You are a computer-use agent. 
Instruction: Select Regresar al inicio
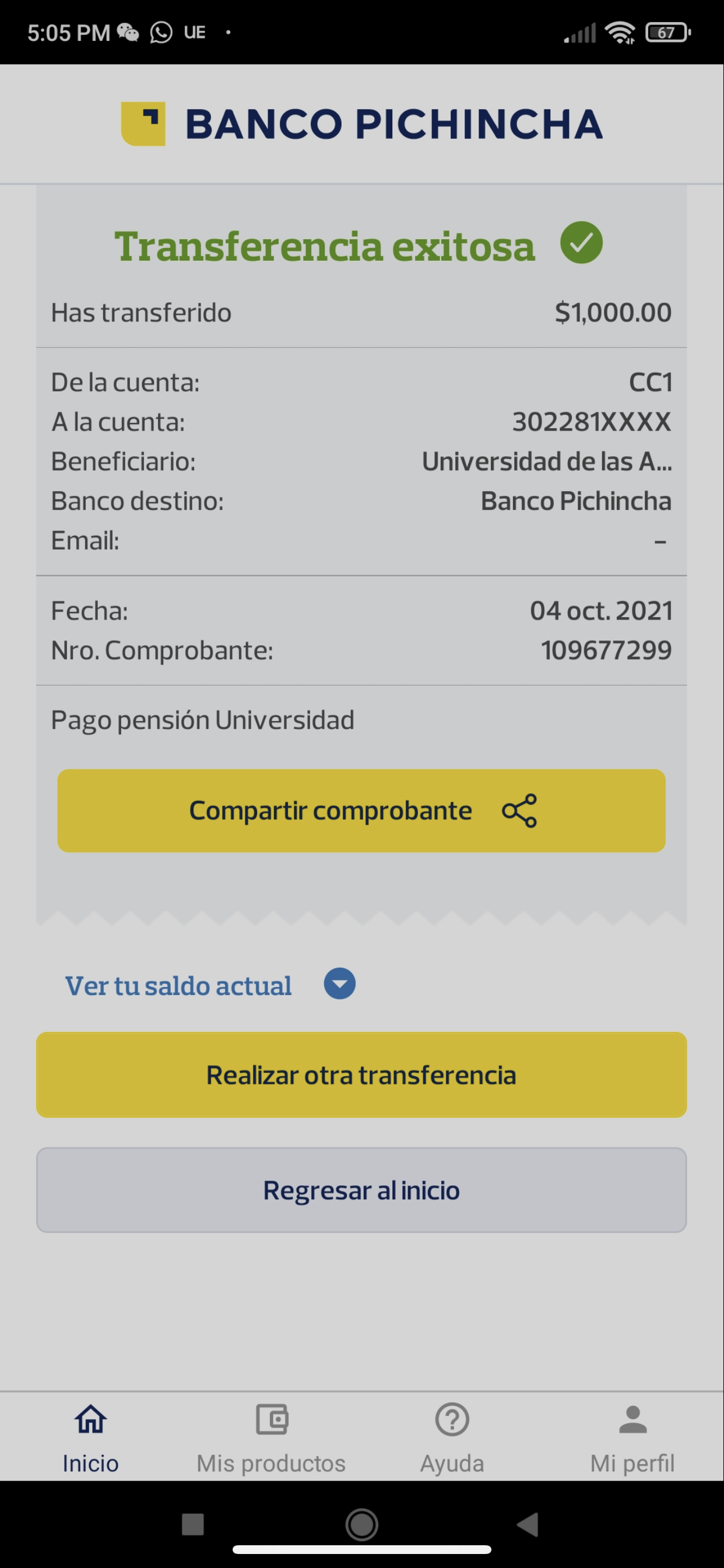pyautogui.click(x=361, y=1190)
